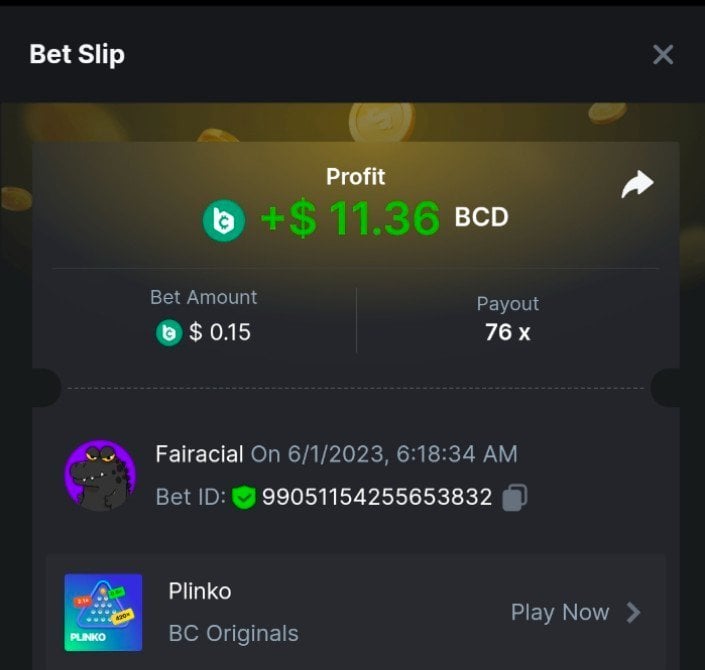705x670 pixels.
Task: Share the profit bet slip
Action: pyautogui.click(x=637, y=185)
